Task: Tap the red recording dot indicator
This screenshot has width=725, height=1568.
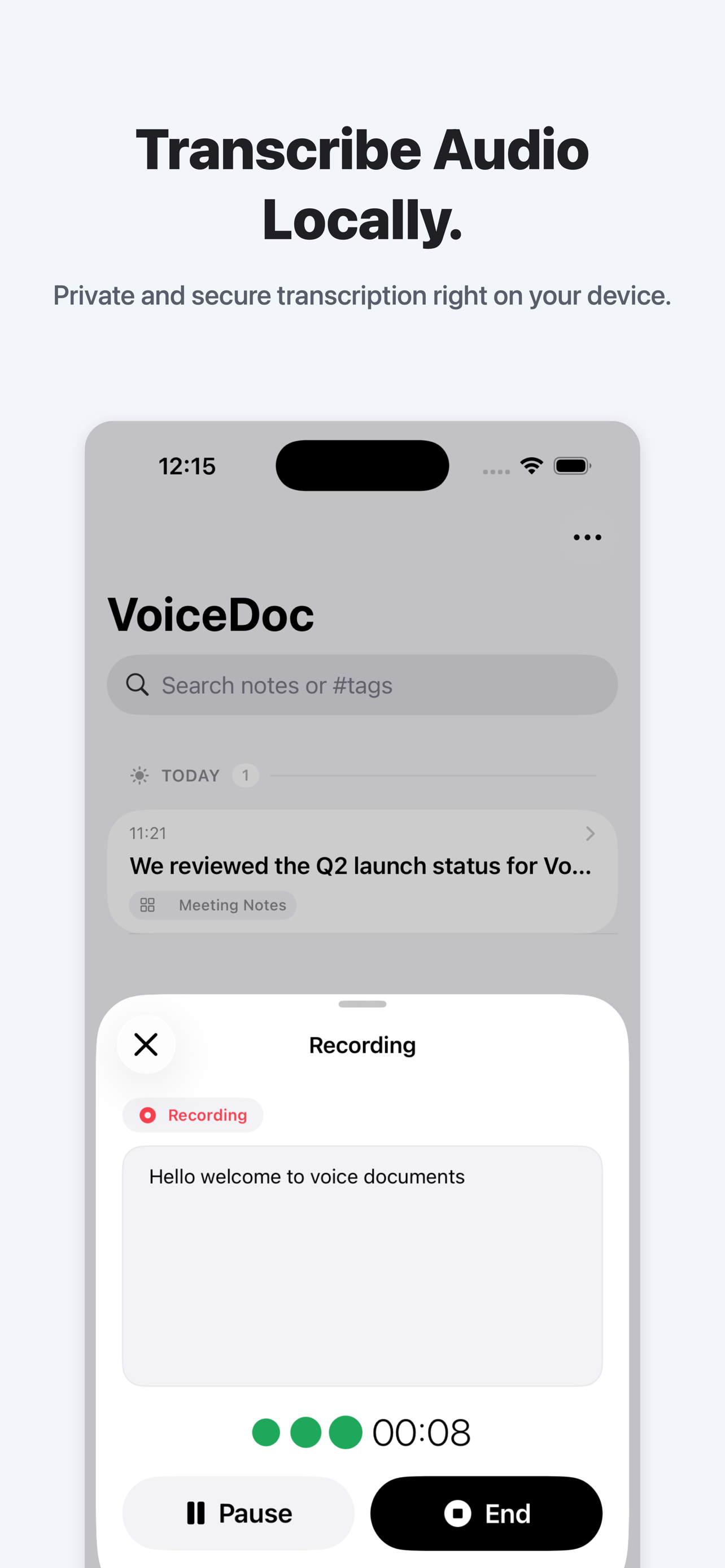Action: coord(148,1115)
